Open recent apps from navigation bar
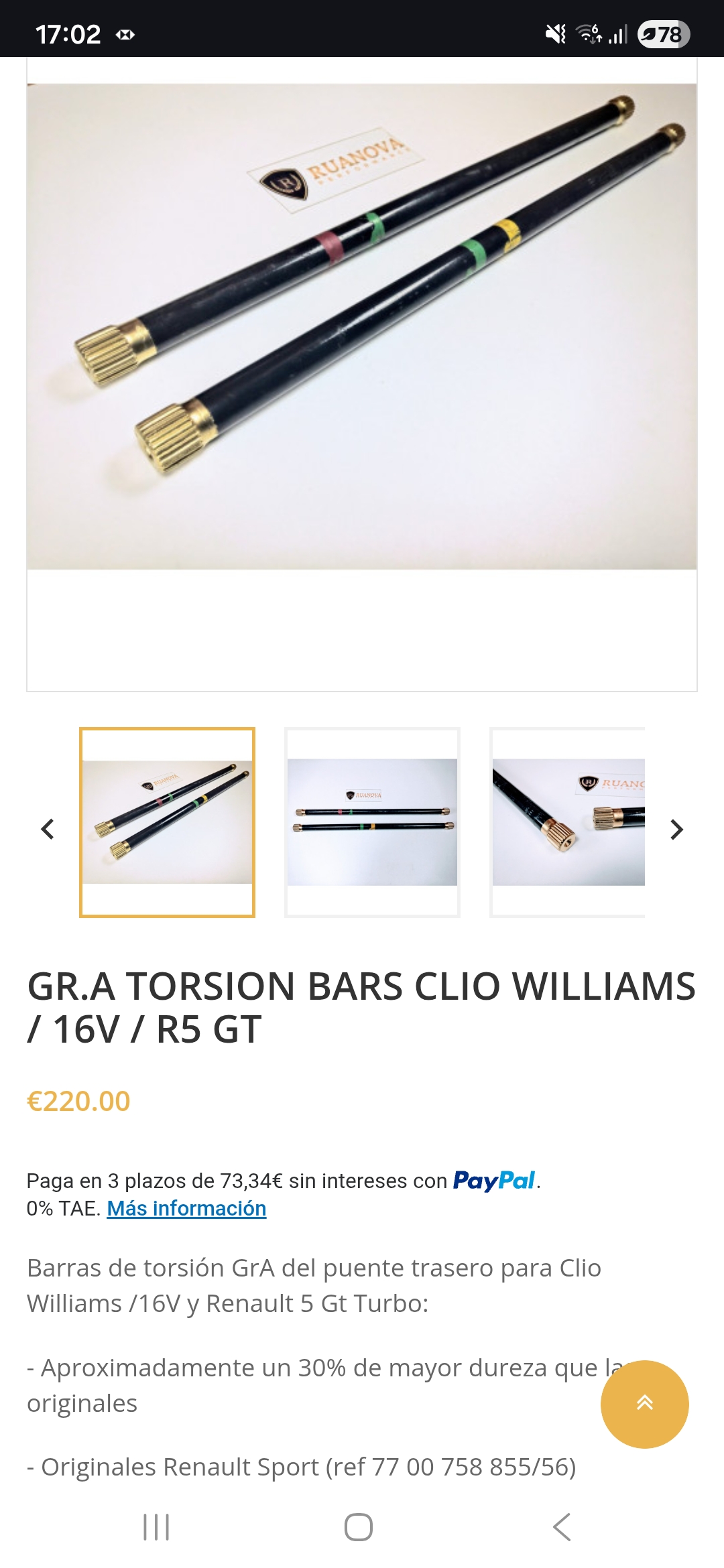 [156, 1527]
